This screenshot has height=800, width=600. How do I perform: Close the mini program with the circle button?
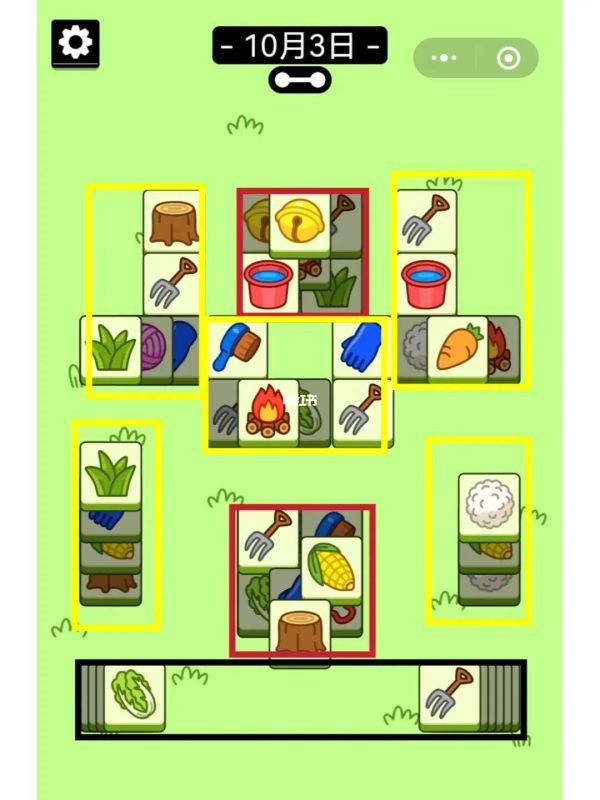pos(508,59)
